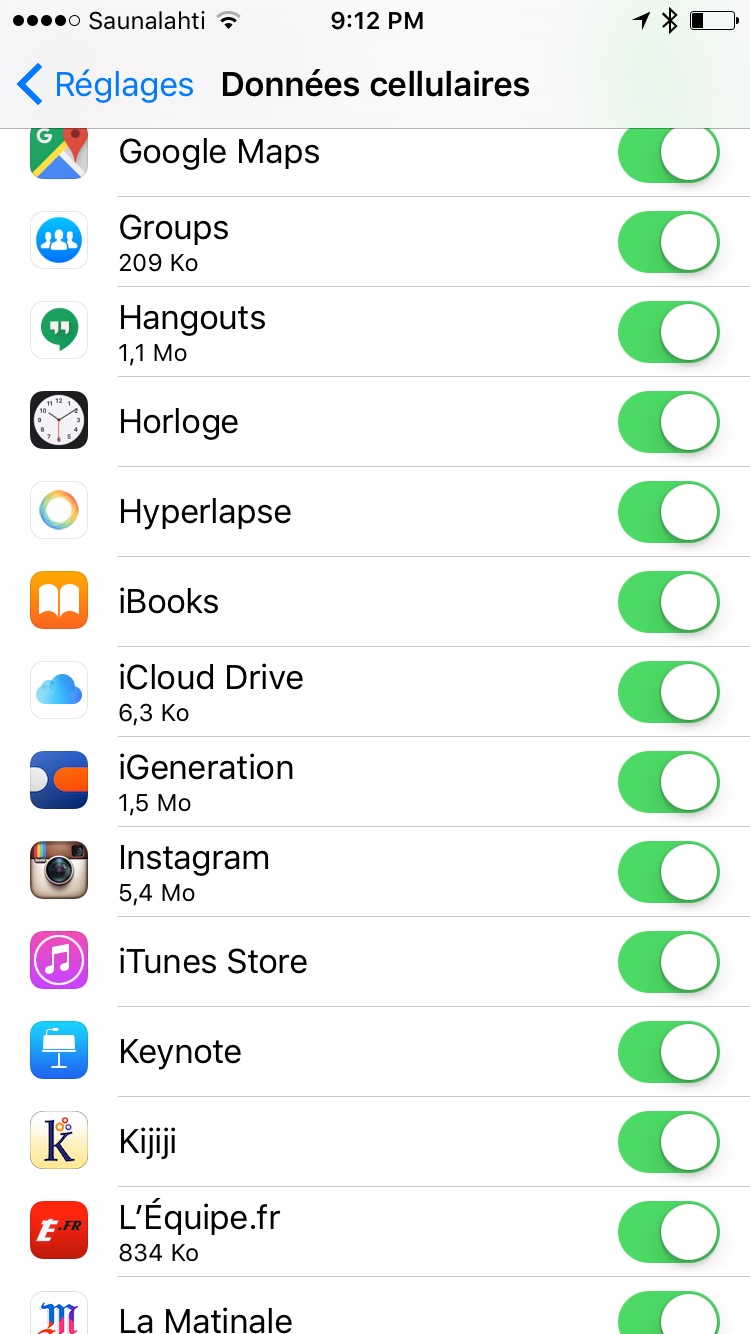The width and height of the screenshot is (750, 1334).
Task: Toggle the iCloud Drive switch
Action: pos(668,692)
